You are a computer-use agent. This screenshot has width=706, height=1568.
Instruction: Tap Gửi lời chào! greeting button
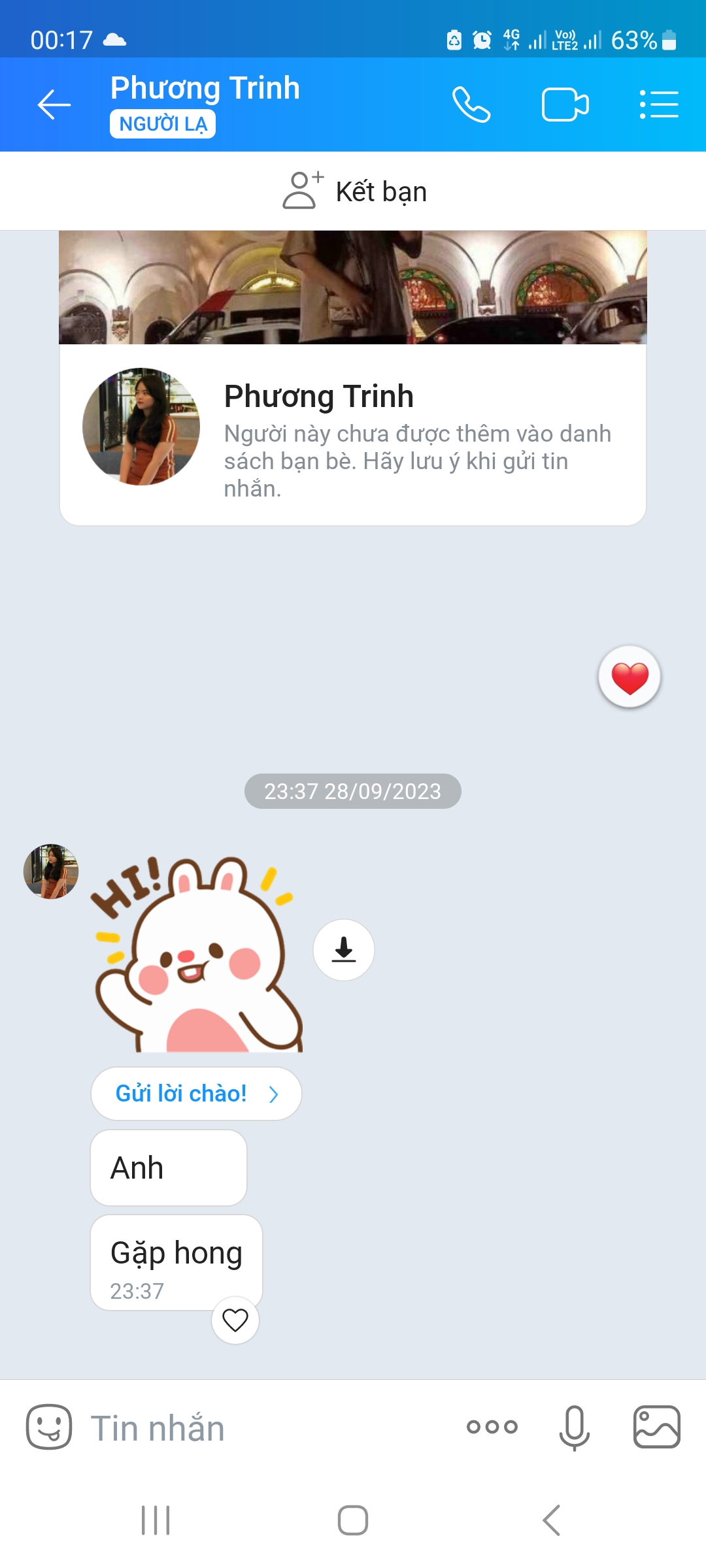(x=196, y=1093)
